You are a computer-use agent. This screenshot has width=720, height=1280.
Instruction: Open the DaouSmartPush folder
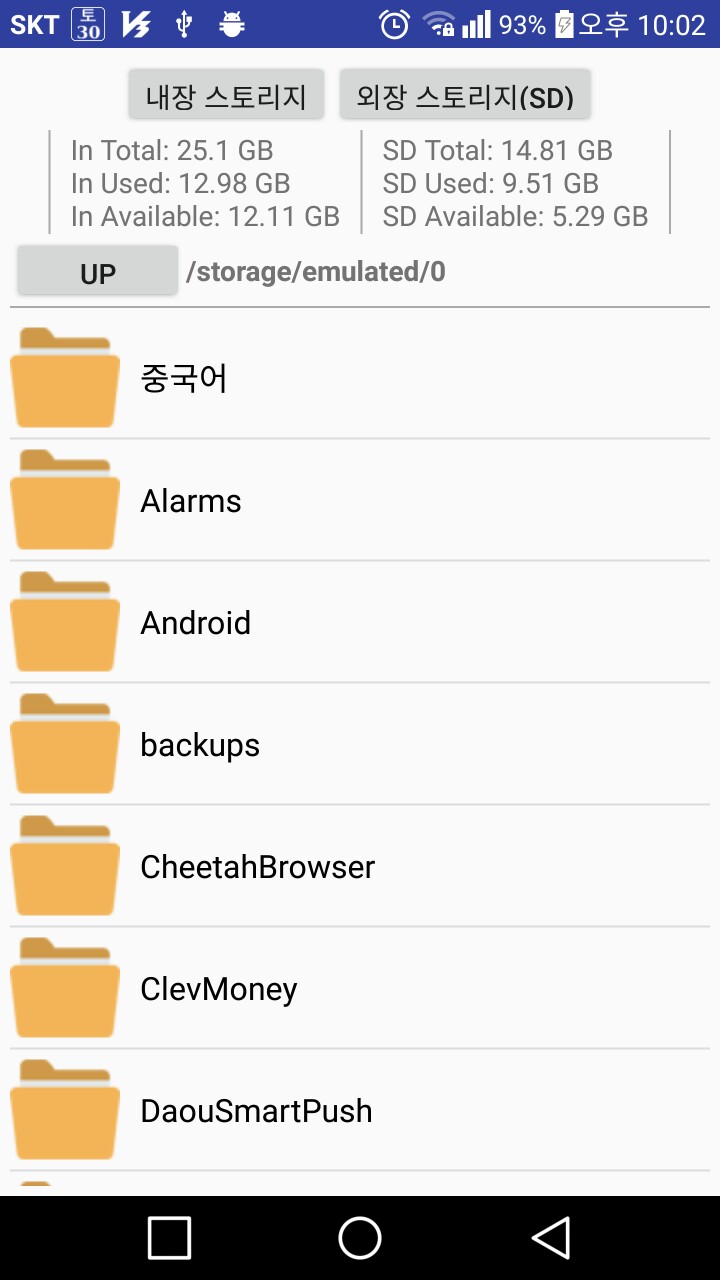pos(360,1110)
